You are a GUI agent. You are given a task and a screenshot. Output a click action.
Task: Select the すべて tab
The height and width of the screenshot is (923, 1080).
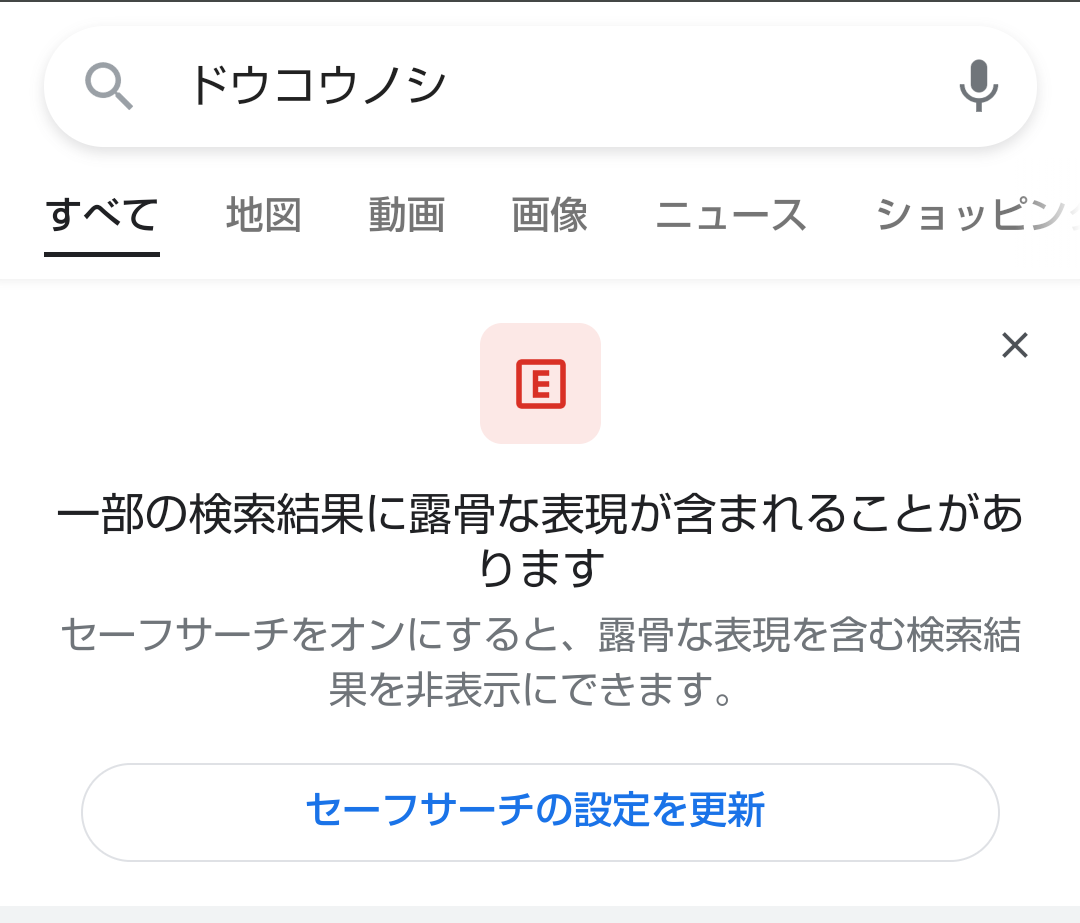pyautogui.click(x=102, y=216)
